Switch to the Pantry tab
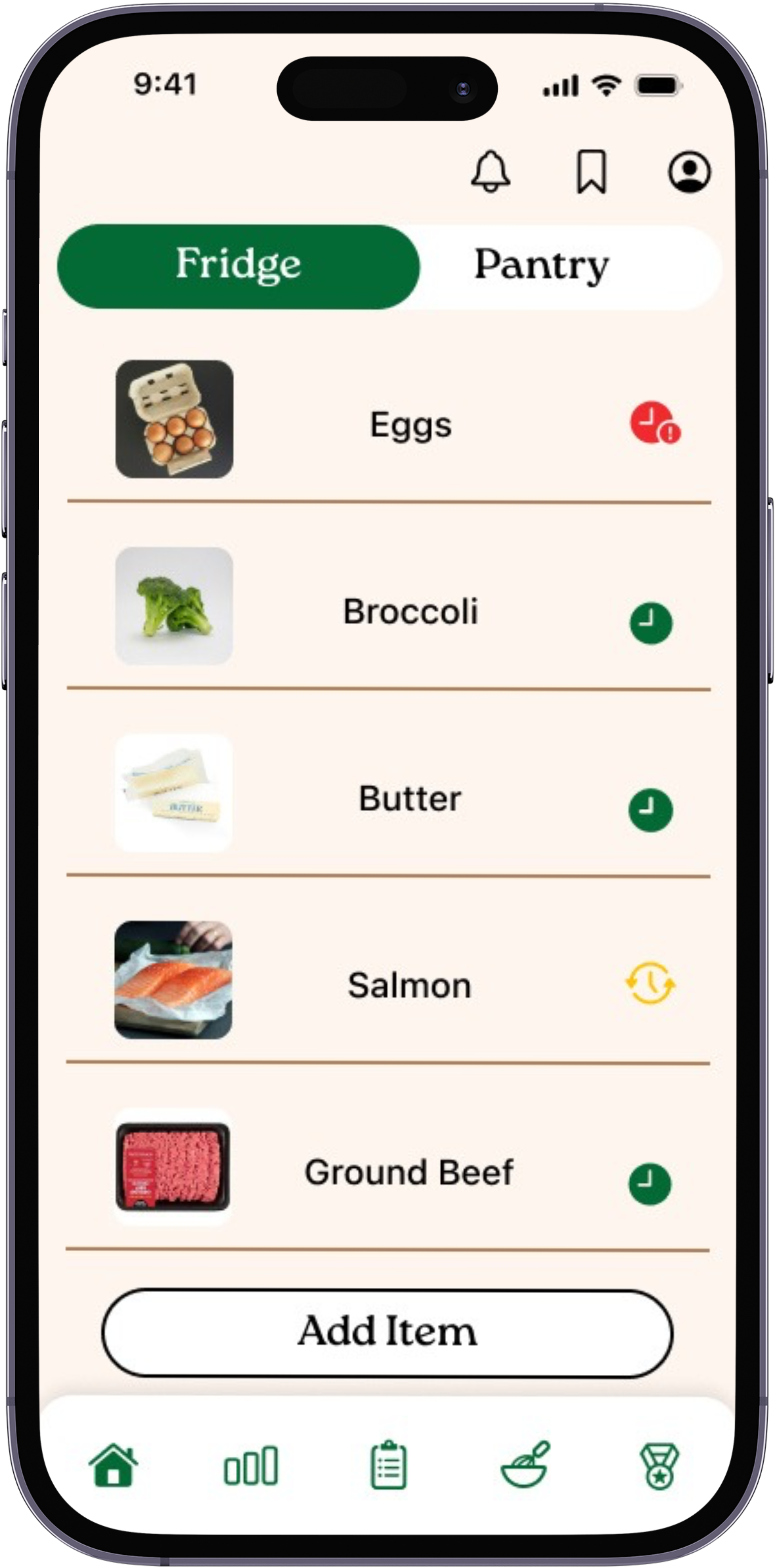Image resolution: width=775 pixels, height=1568 pixels. click(541, 266)
